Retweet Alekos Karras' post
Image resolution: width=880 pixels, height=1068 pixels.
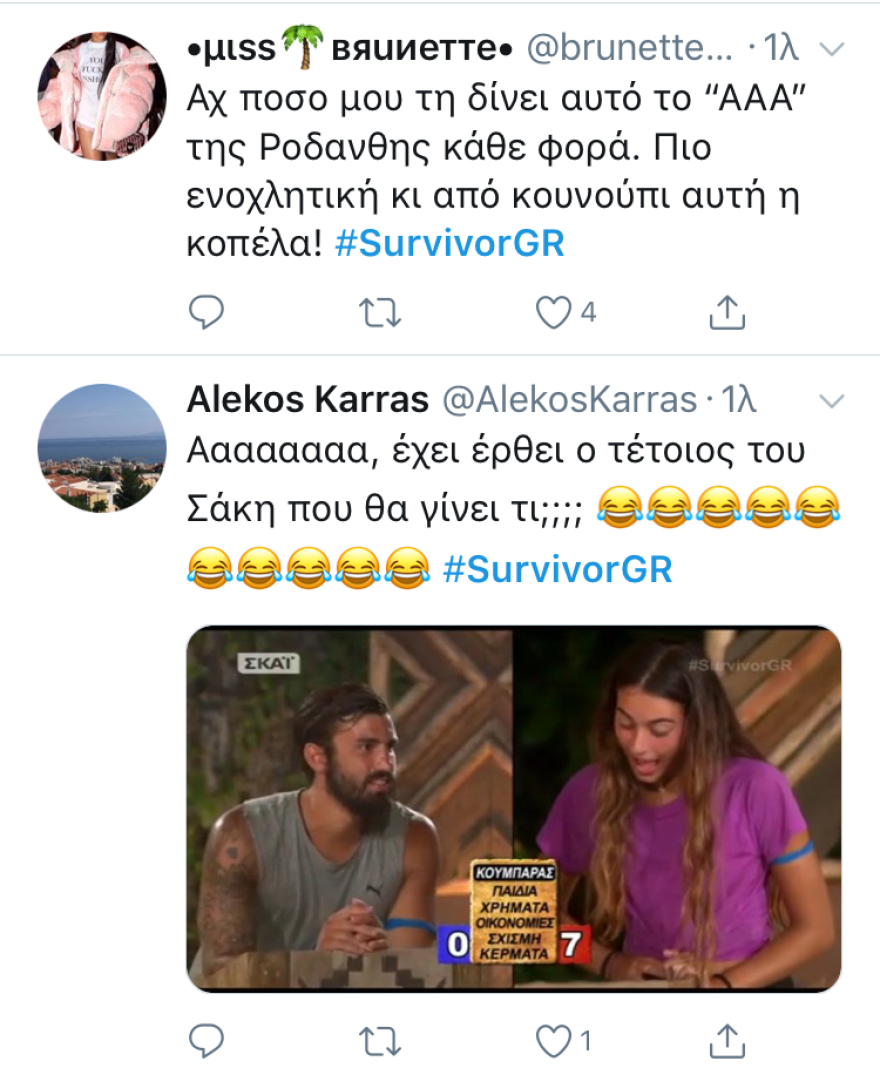click(381, 1042)
